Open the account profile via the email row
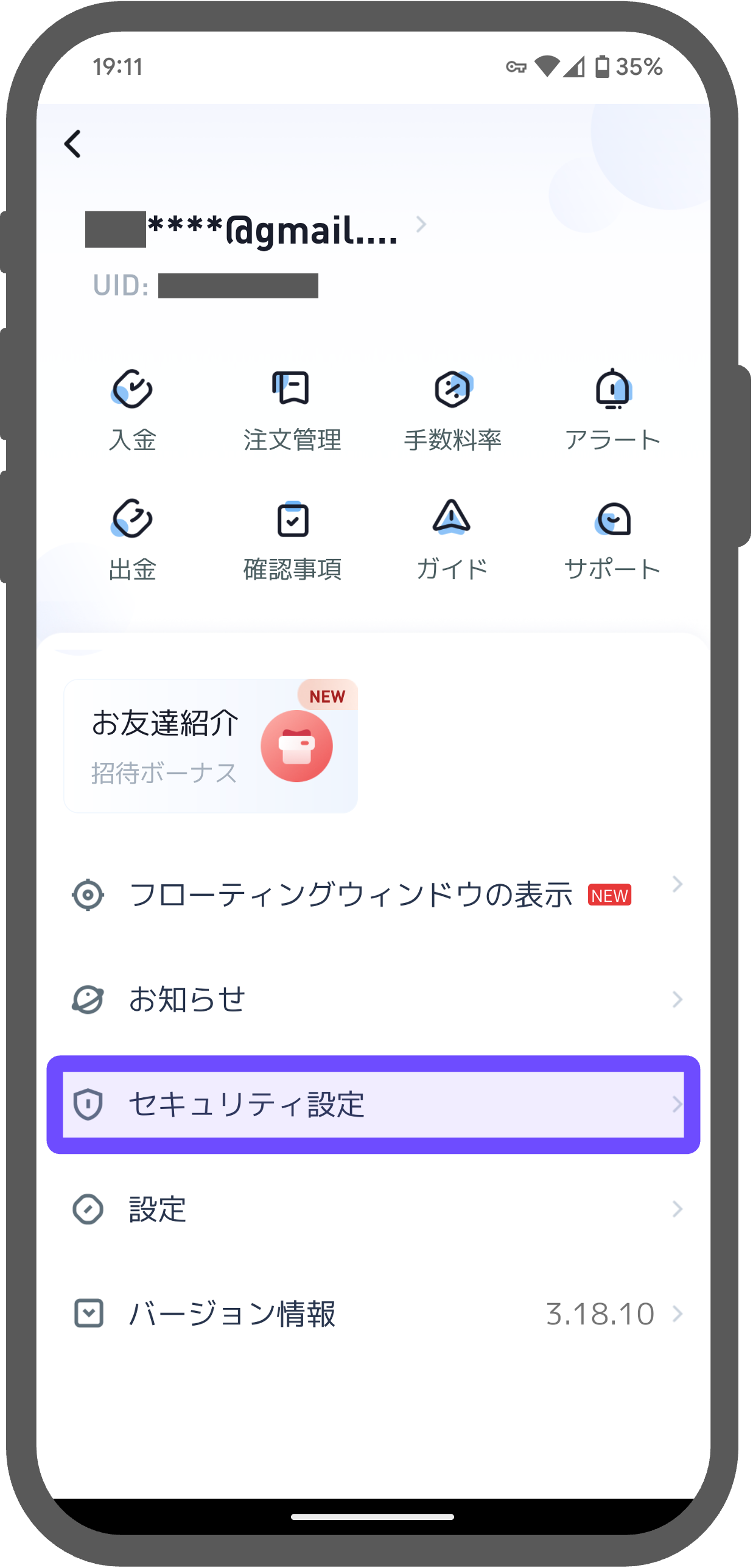The image size is (753, 1568). click(x=256, y=230)
